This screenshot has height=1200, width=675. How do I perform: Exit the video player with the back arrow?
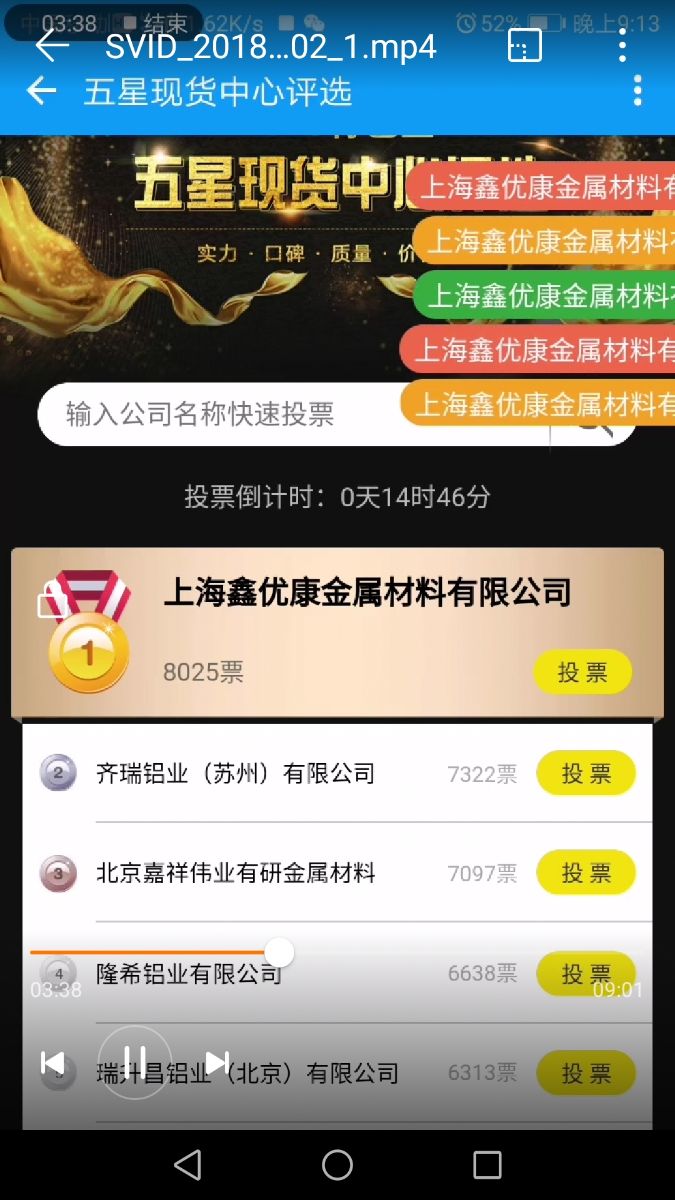point(52,46)
